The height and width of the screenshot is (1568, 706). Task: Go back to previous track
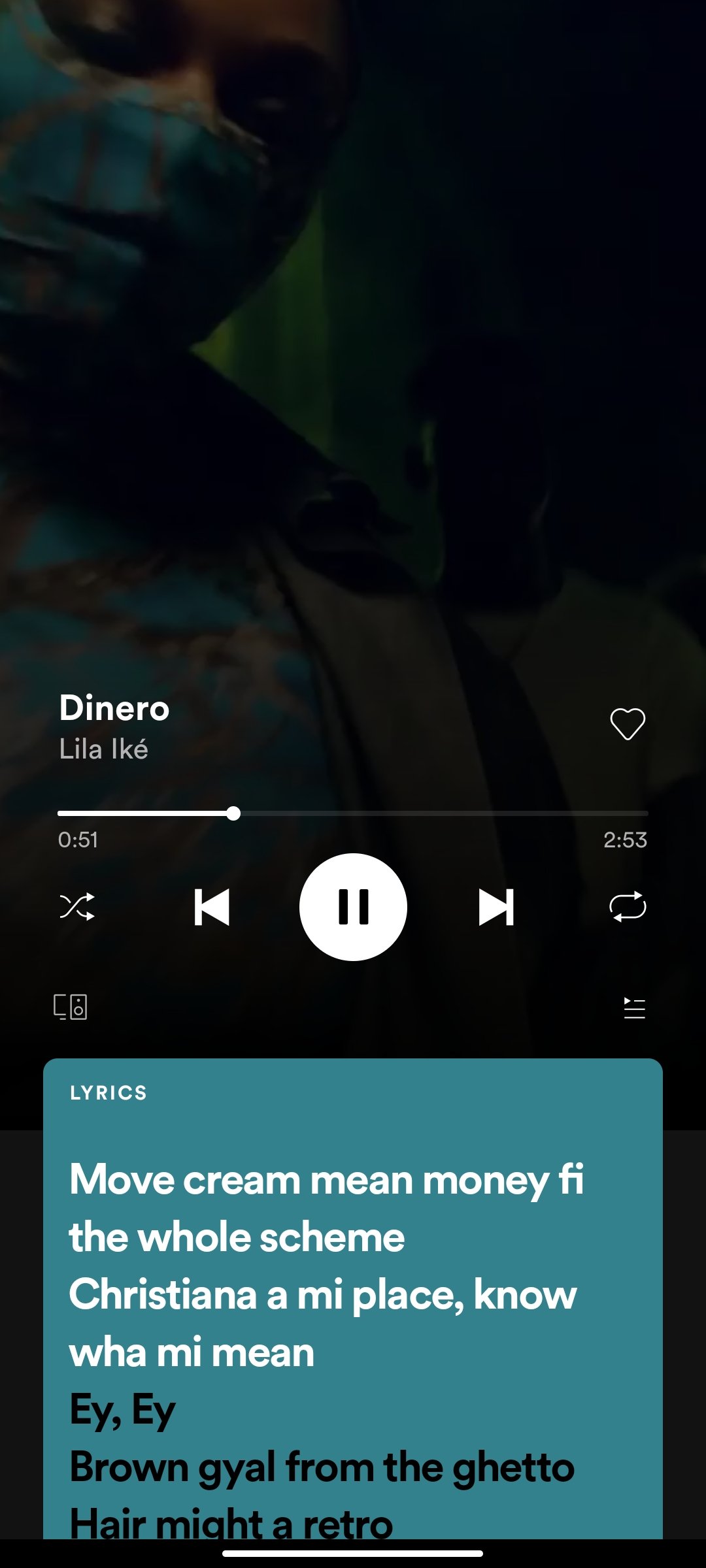[x=212, y=907]
